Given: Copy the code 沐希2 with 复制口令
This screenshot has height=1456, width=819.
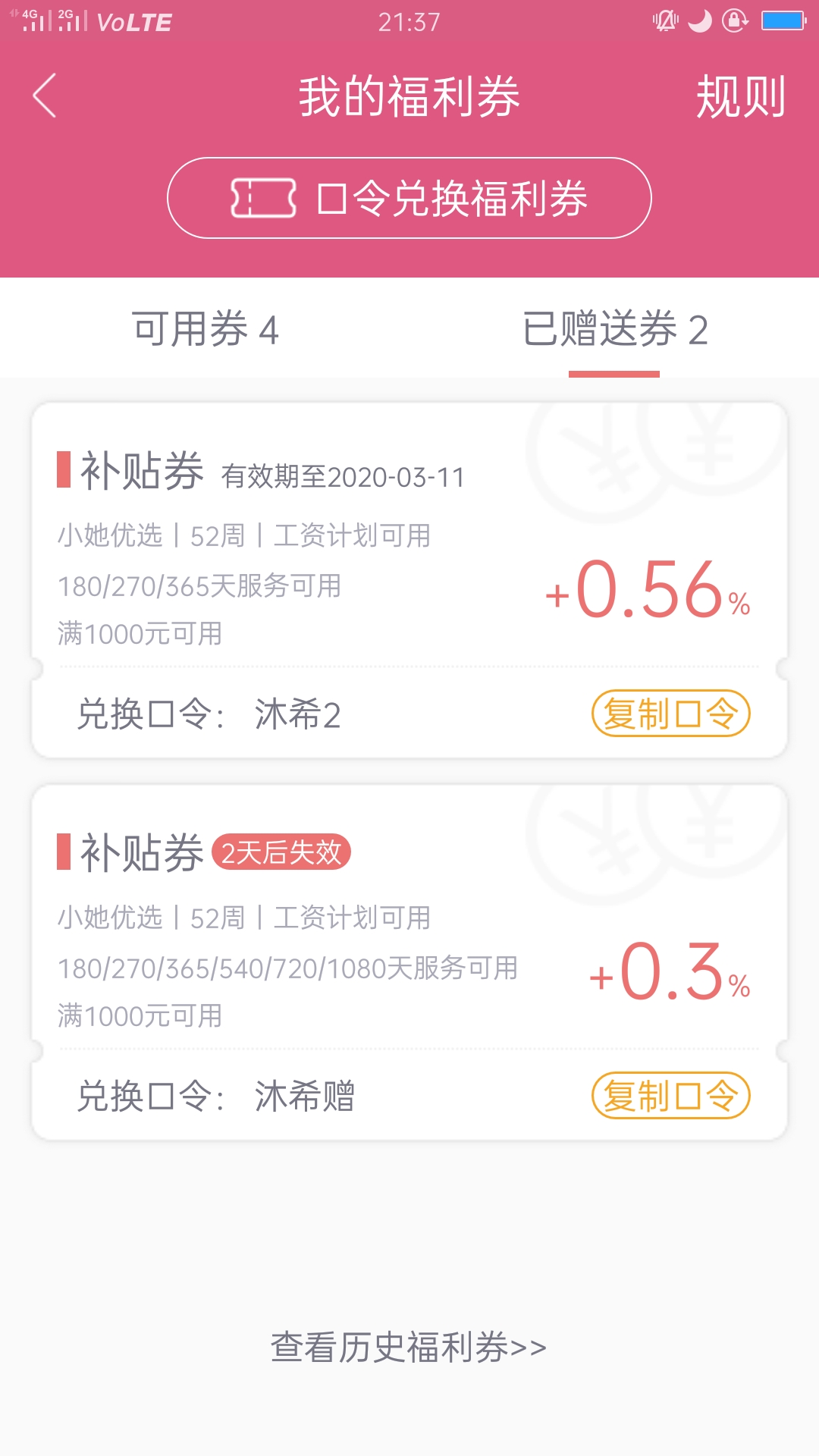Looking at the screenshot, I should pos(670,714).
